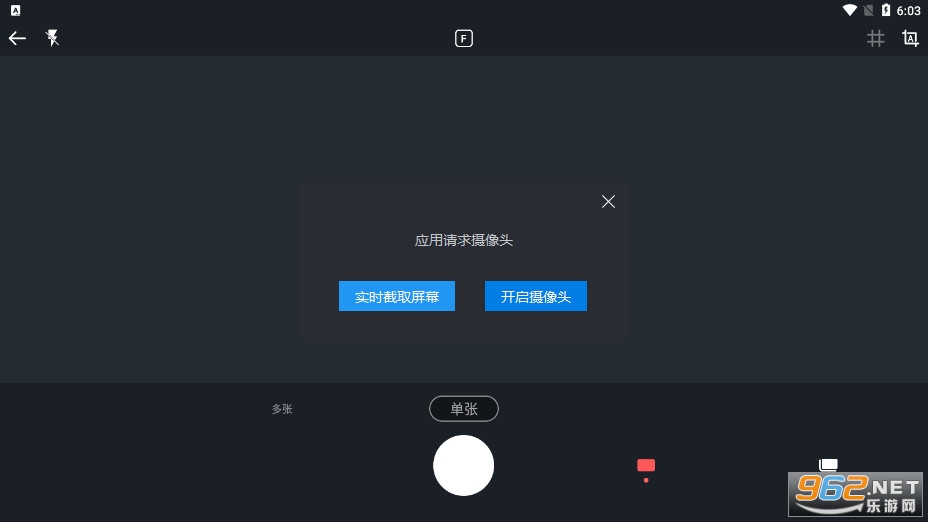Viewport: 928px width, 522px height.
Task: Tap the F mode icon
Action: pyautogui.click(x=464, y=38)
